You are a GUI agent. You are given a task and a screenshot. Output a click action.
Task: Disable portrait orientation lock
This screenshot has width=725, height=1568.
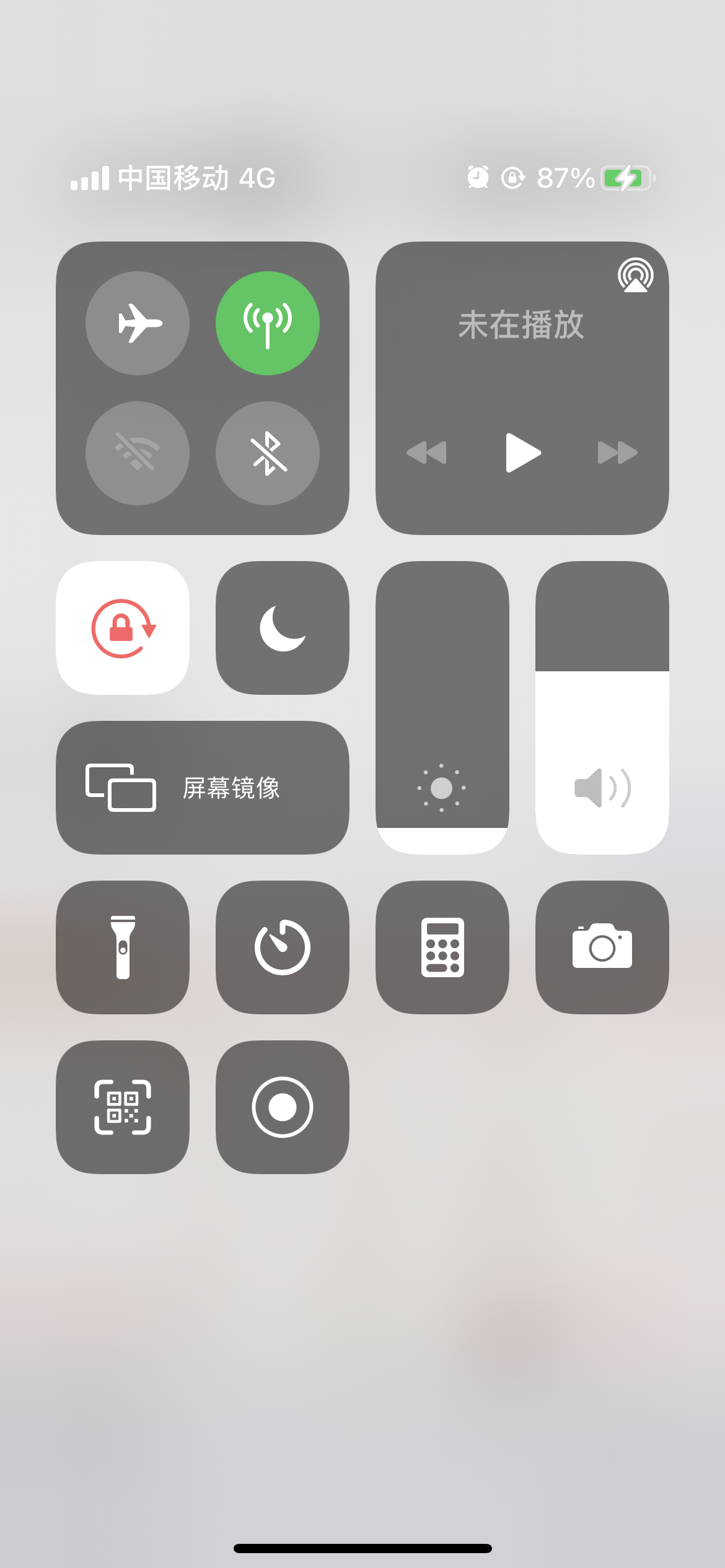pyautogui.click(x=123, y=628)
